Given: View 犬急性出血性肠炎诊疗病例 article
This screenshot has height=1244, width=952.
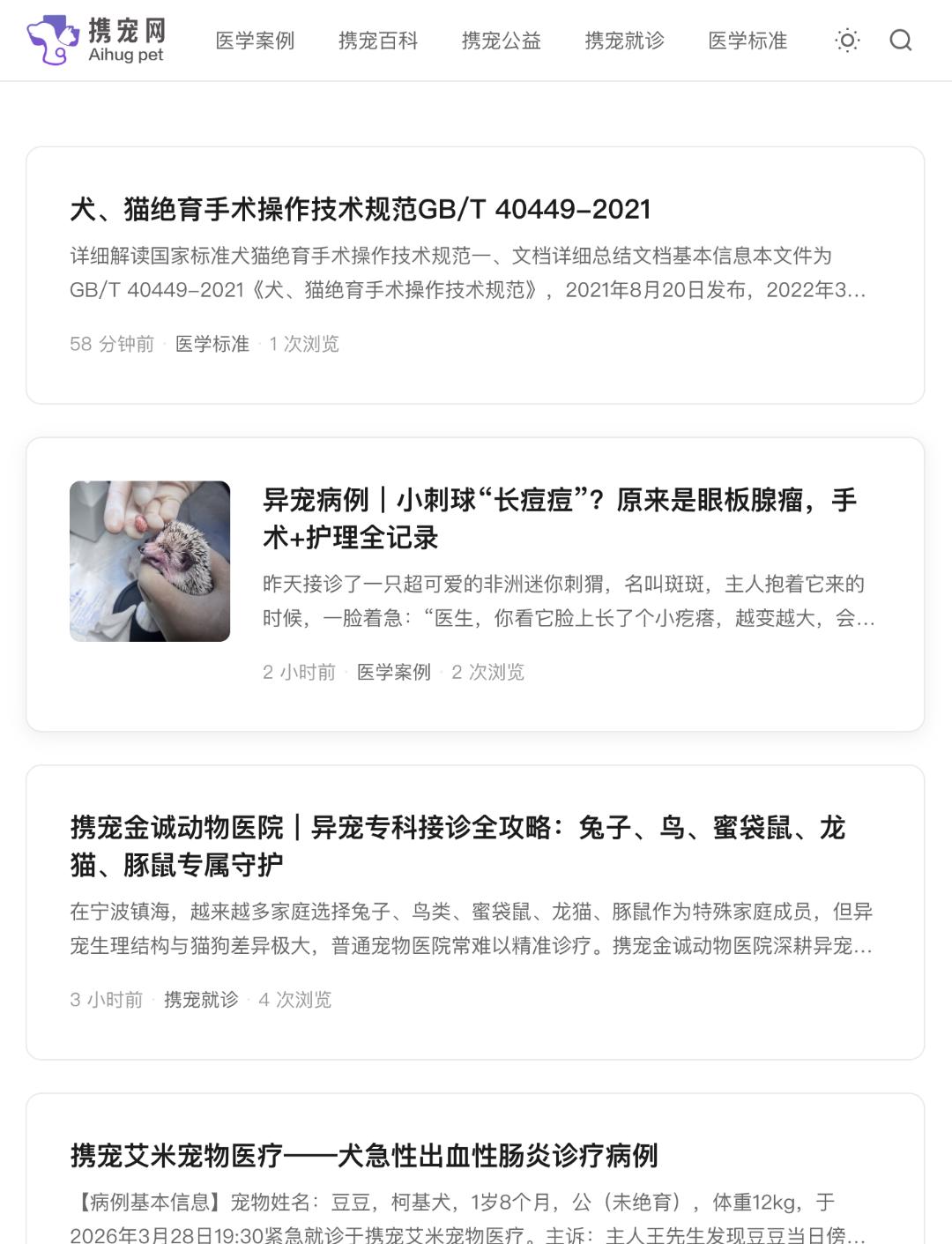Looking at the screenshot, I should (364, 1155).
